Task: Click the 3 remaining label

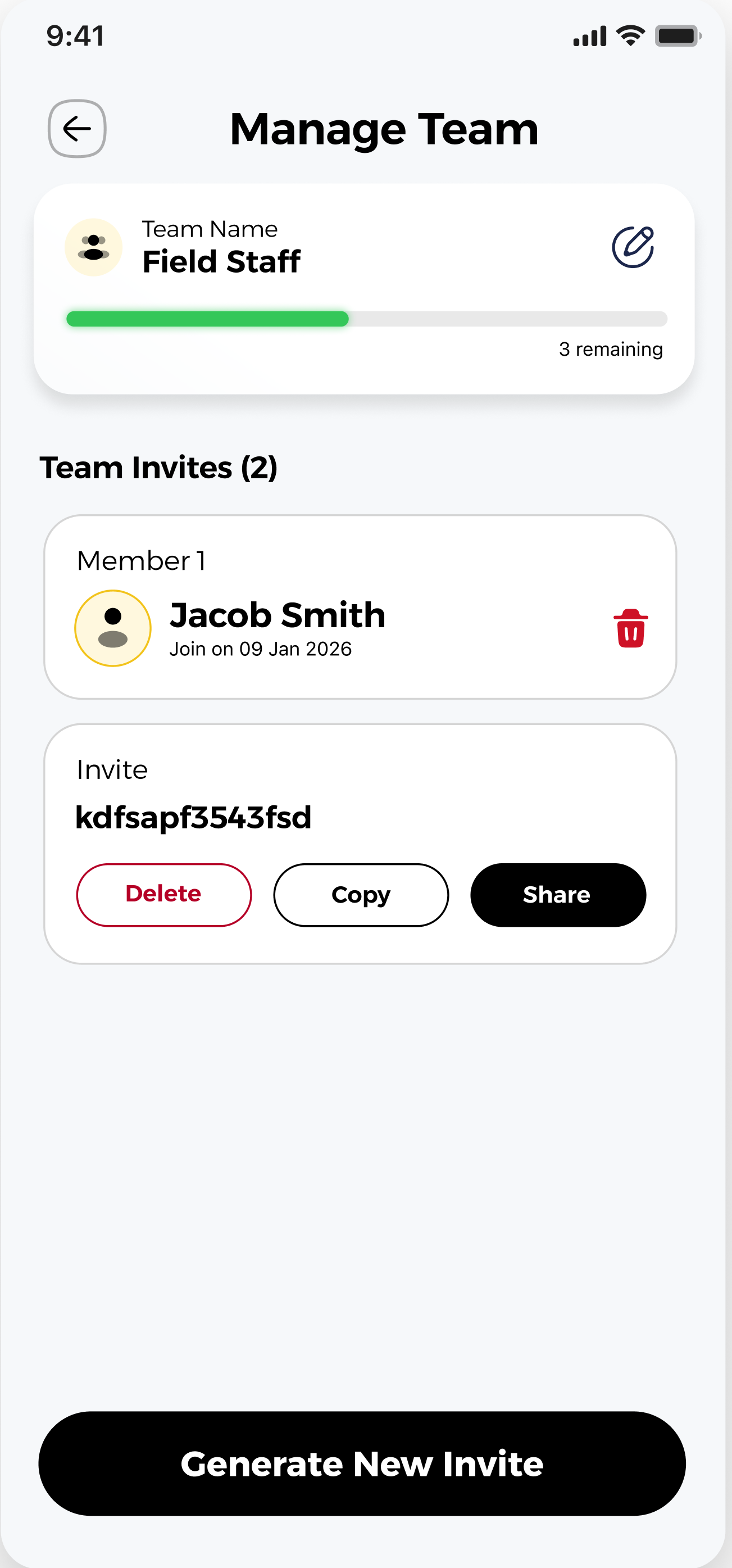Action: 610,349
